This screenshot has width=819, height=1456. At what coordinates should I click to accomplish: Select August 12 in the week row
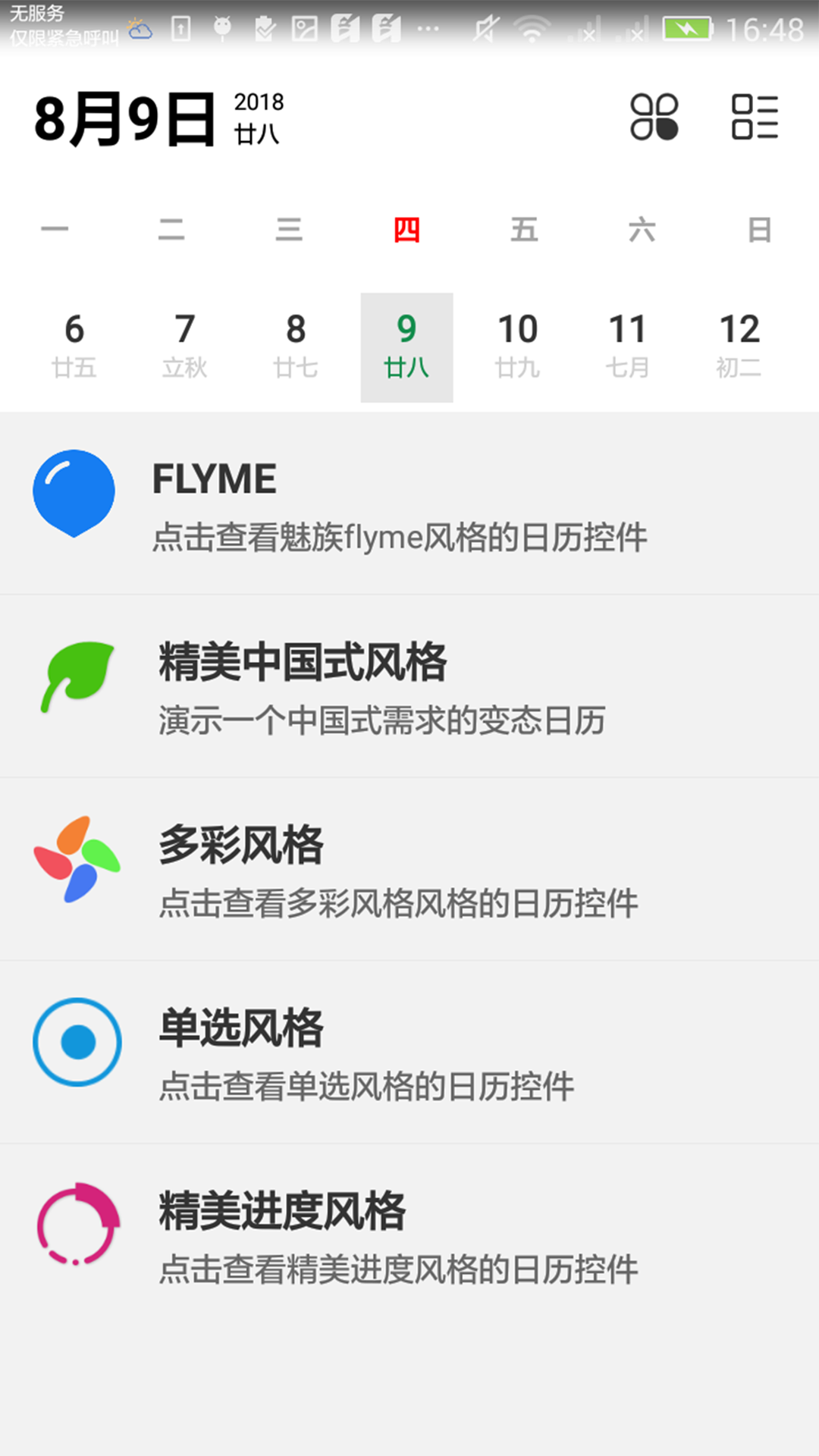pos(739,347)
